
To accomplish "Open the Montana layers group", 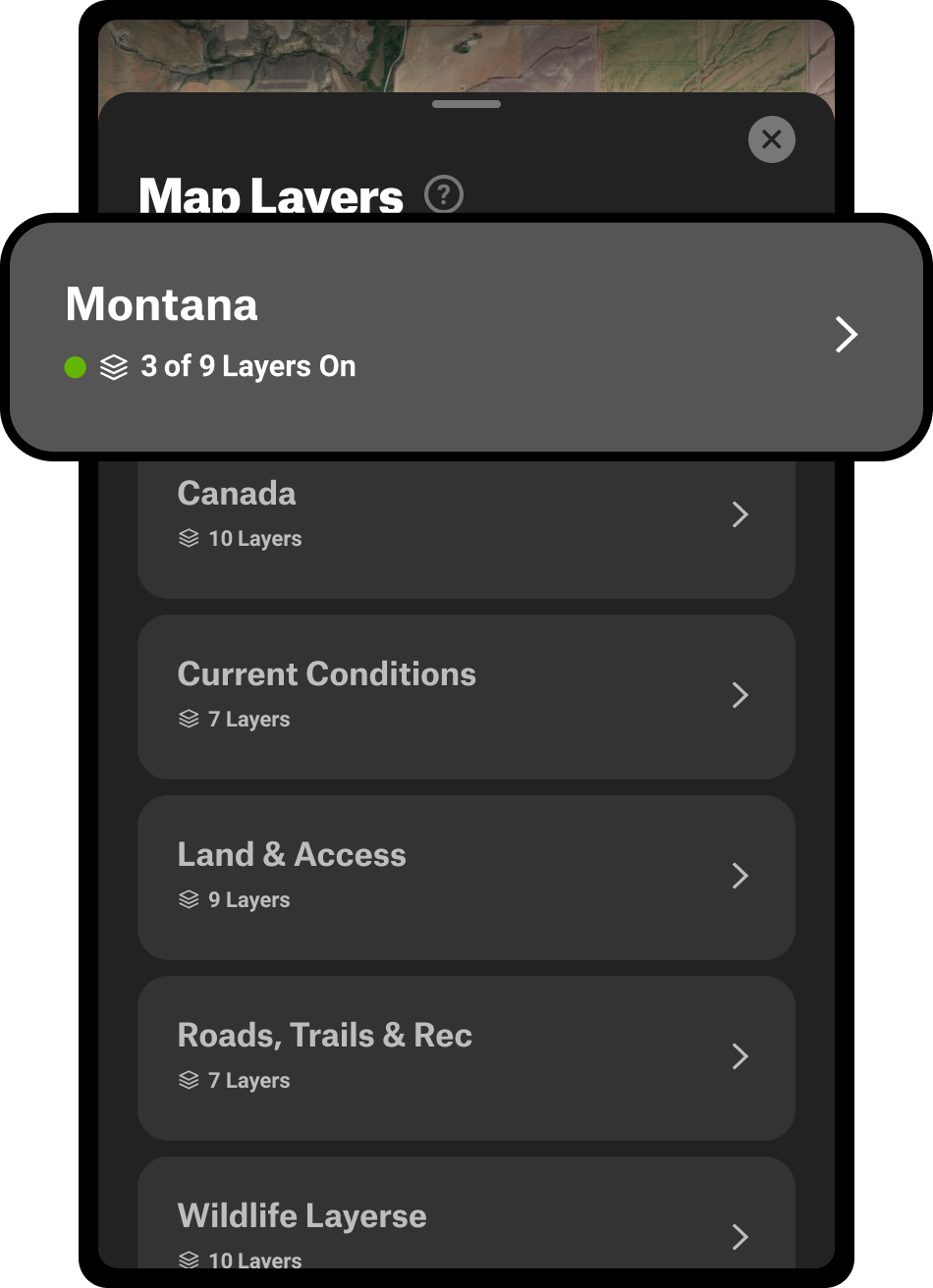I will coord(466,336).
